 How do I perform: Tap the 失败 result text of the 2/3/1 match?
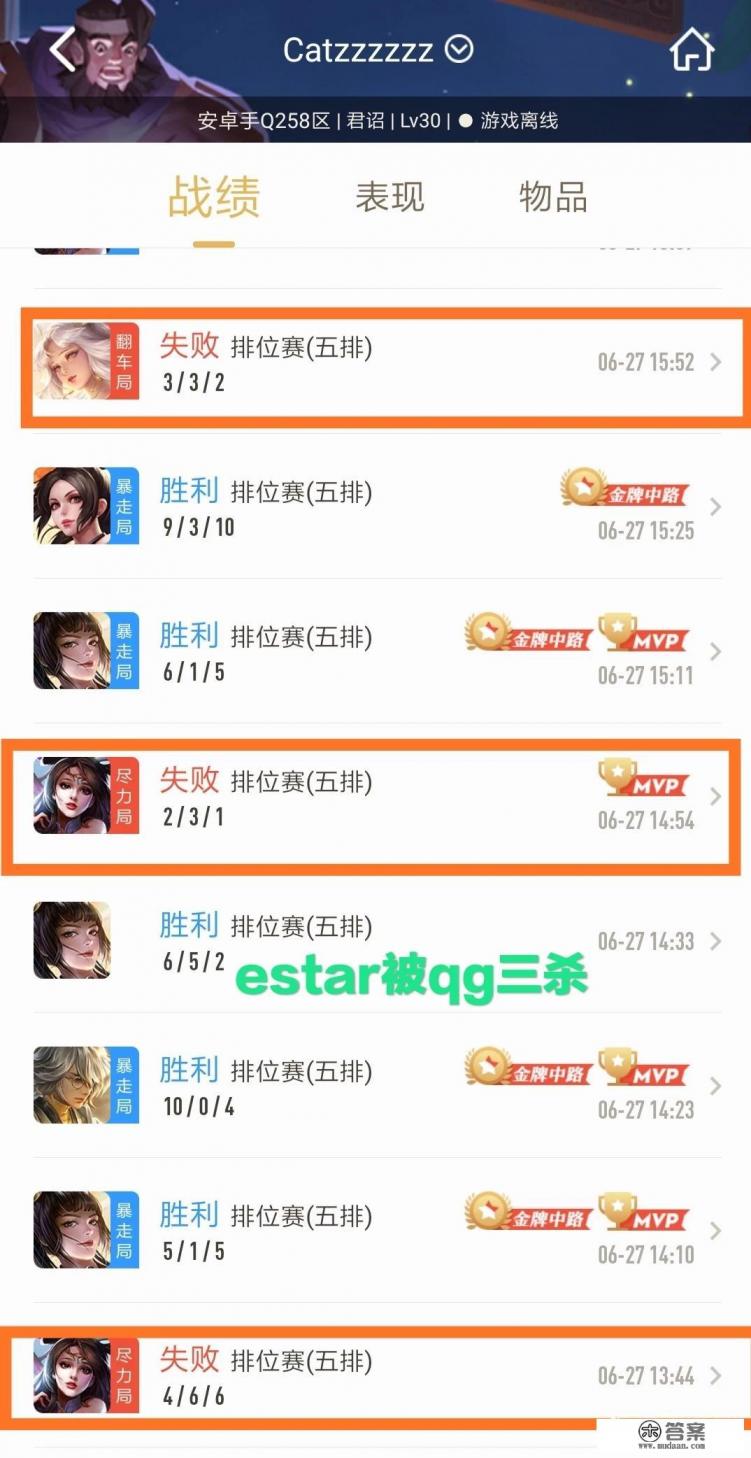[188, 779]
